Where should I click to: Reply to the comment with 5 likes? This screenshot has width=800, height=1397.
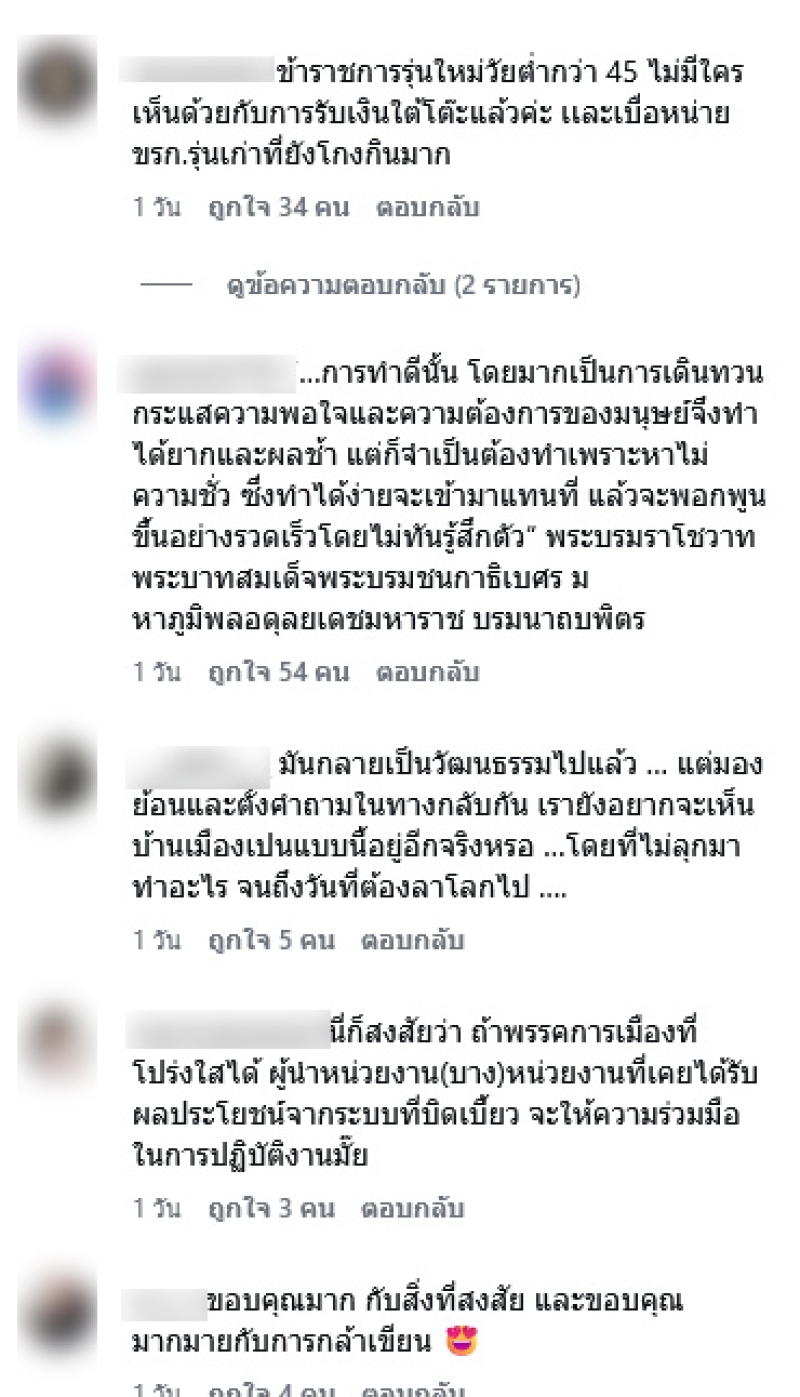point(413,941)
